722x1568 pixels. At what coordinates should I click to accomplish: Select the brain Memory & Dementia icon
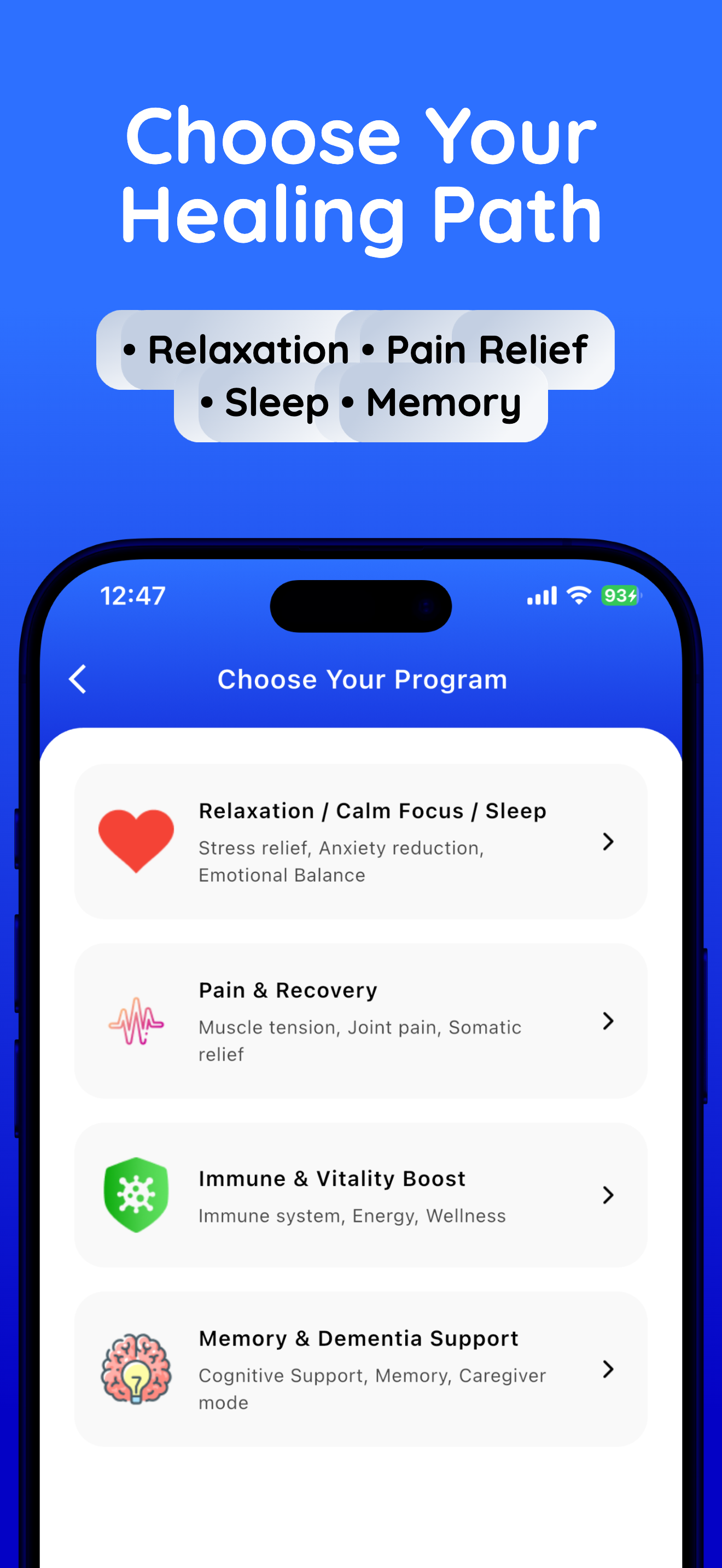coord(136,1371)
